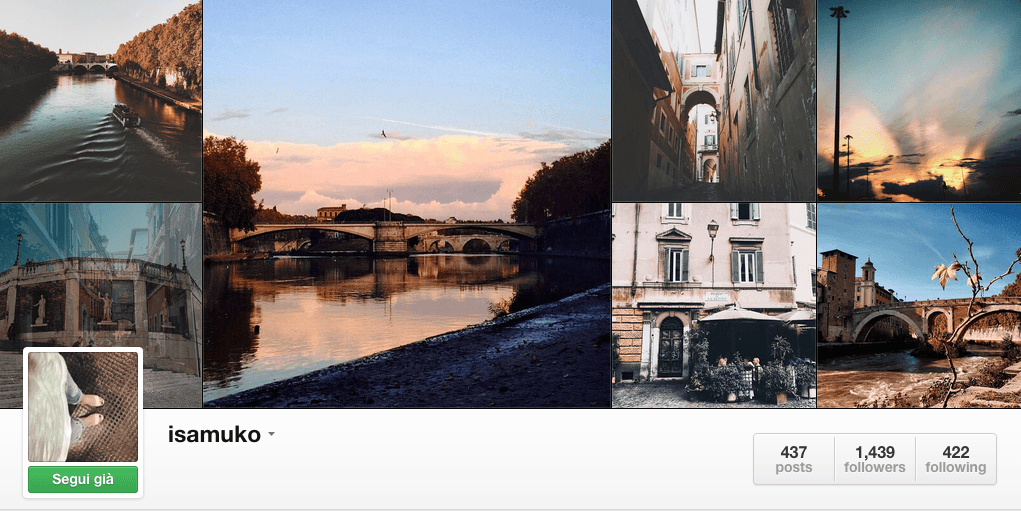Open the narrow alley with arch photo
Screen dimensions: 1021x511
pos(713,100)
